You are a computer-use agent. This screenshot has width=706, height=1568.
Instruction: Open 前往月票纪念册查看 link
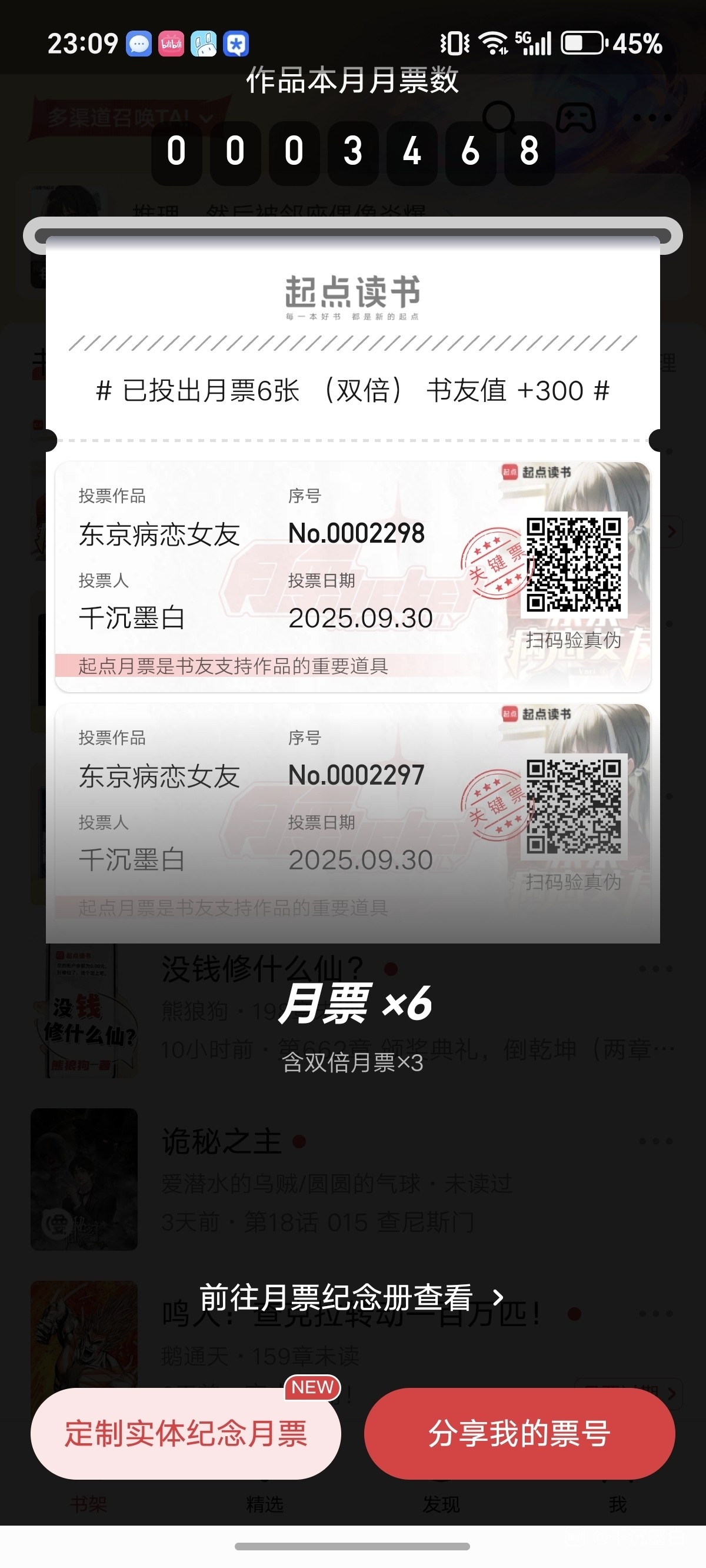click(352, 1297)
